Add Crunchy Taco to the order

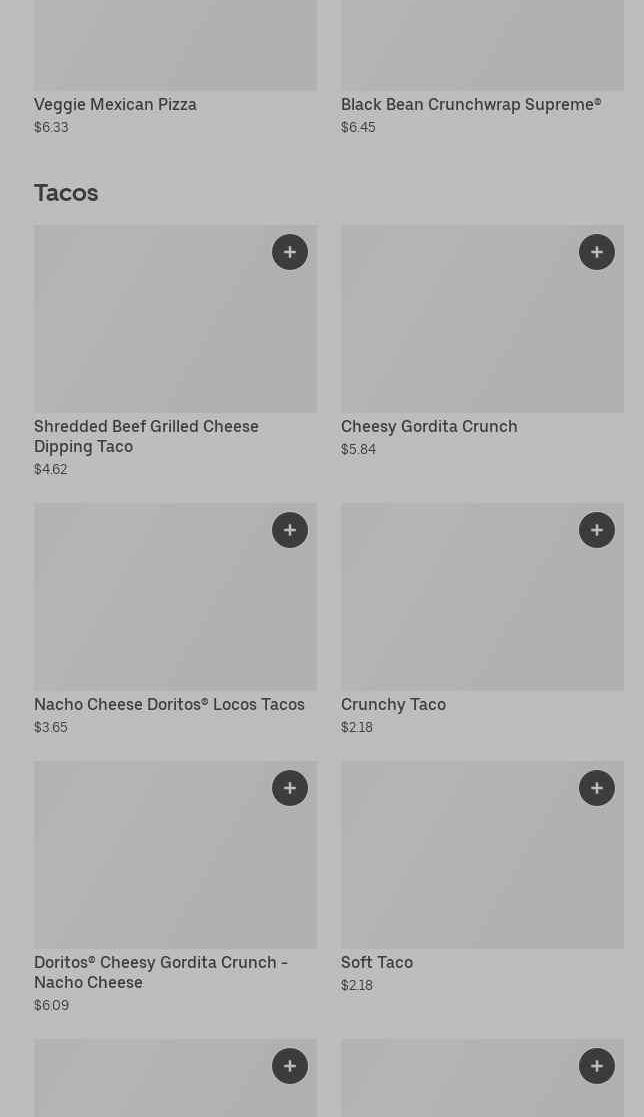point(597,530)
